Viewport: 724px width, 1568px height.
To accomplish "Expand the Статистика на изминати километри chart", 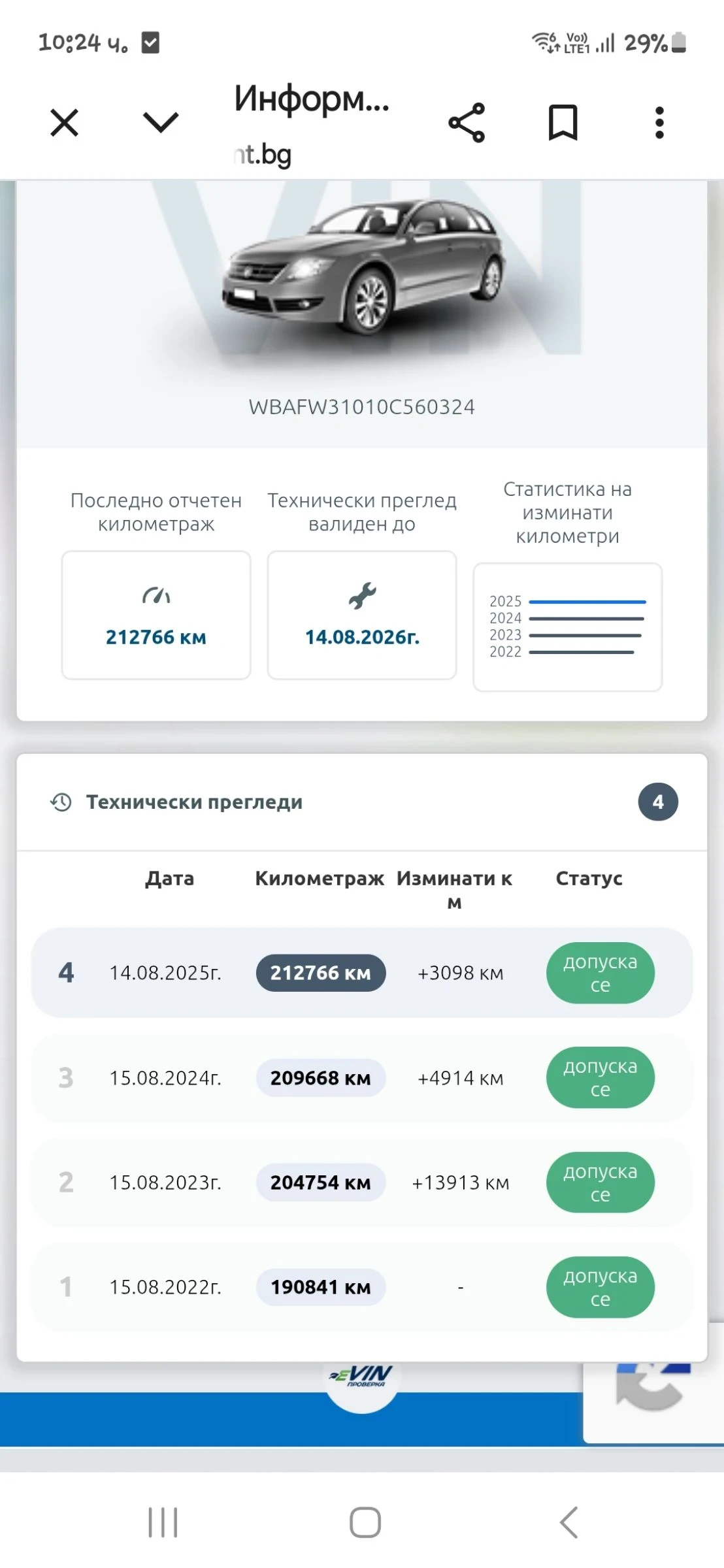I will (x=567, y=625).
